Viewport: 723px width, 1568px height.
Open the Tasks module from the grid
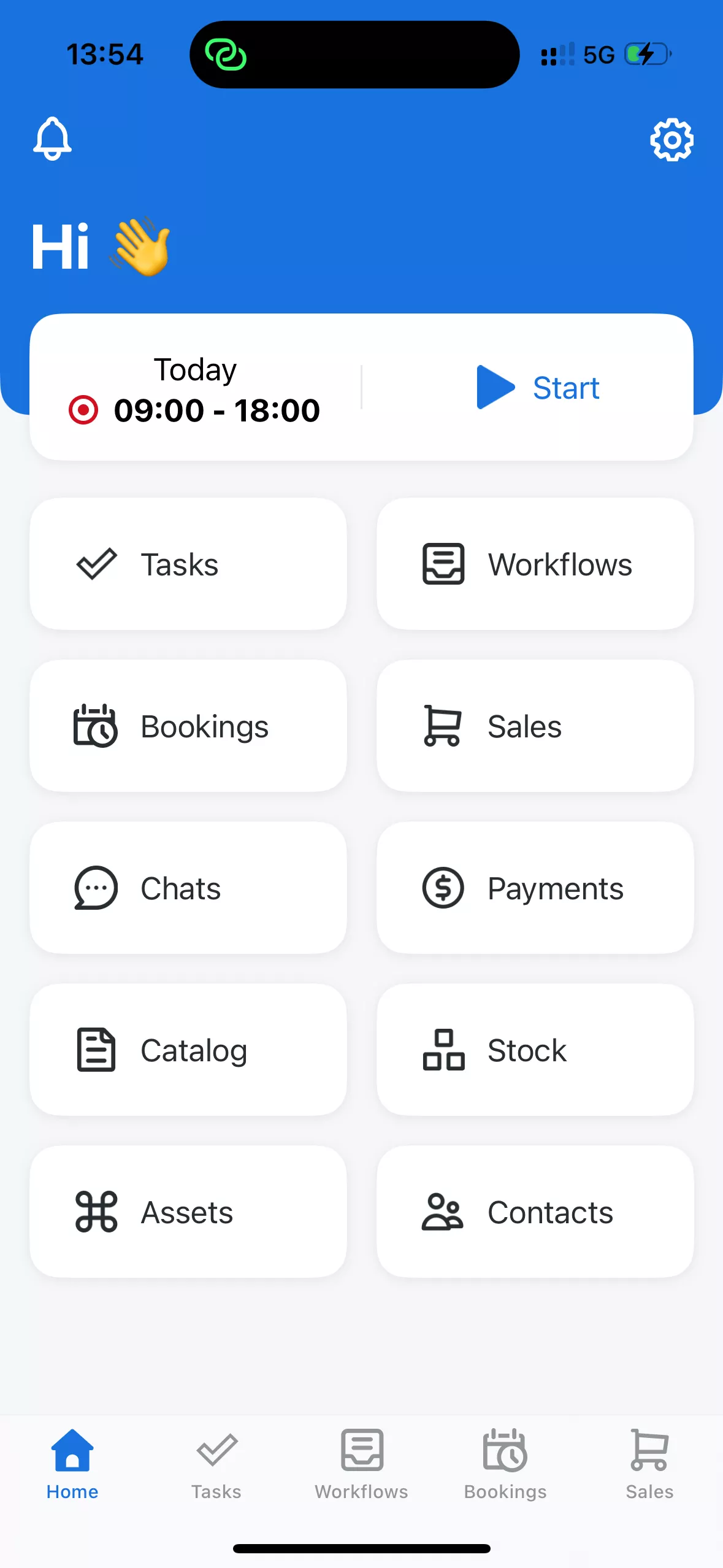tap(187, 564)
